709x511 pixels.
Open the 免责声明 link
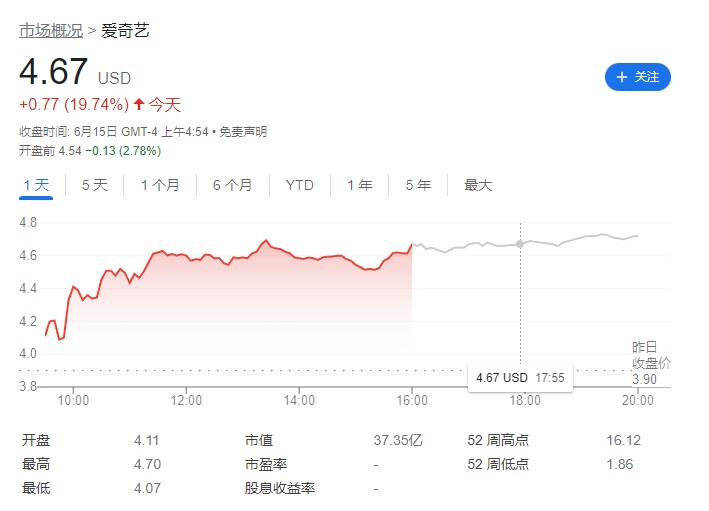tap(243, 132)
